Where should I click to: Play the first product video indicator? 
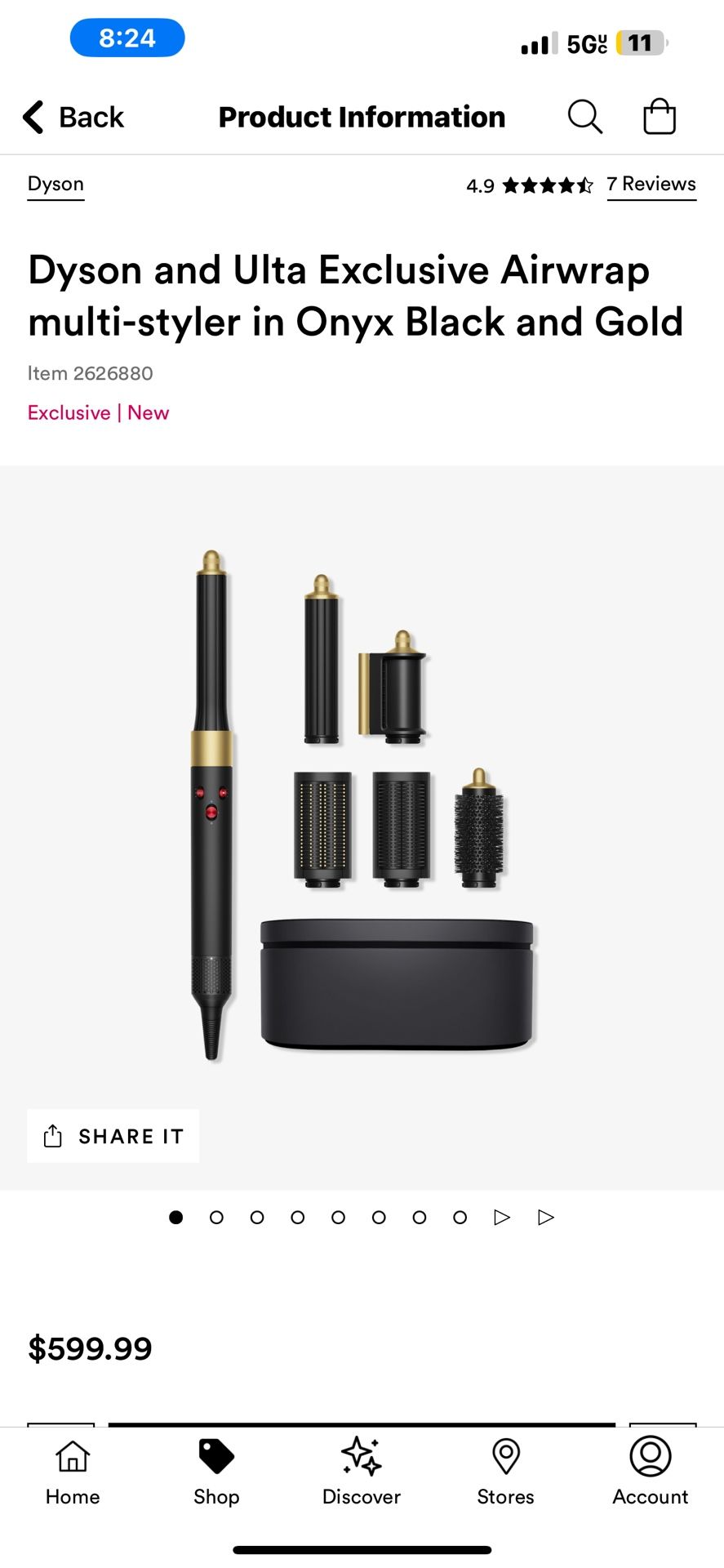pos(502,1218)
